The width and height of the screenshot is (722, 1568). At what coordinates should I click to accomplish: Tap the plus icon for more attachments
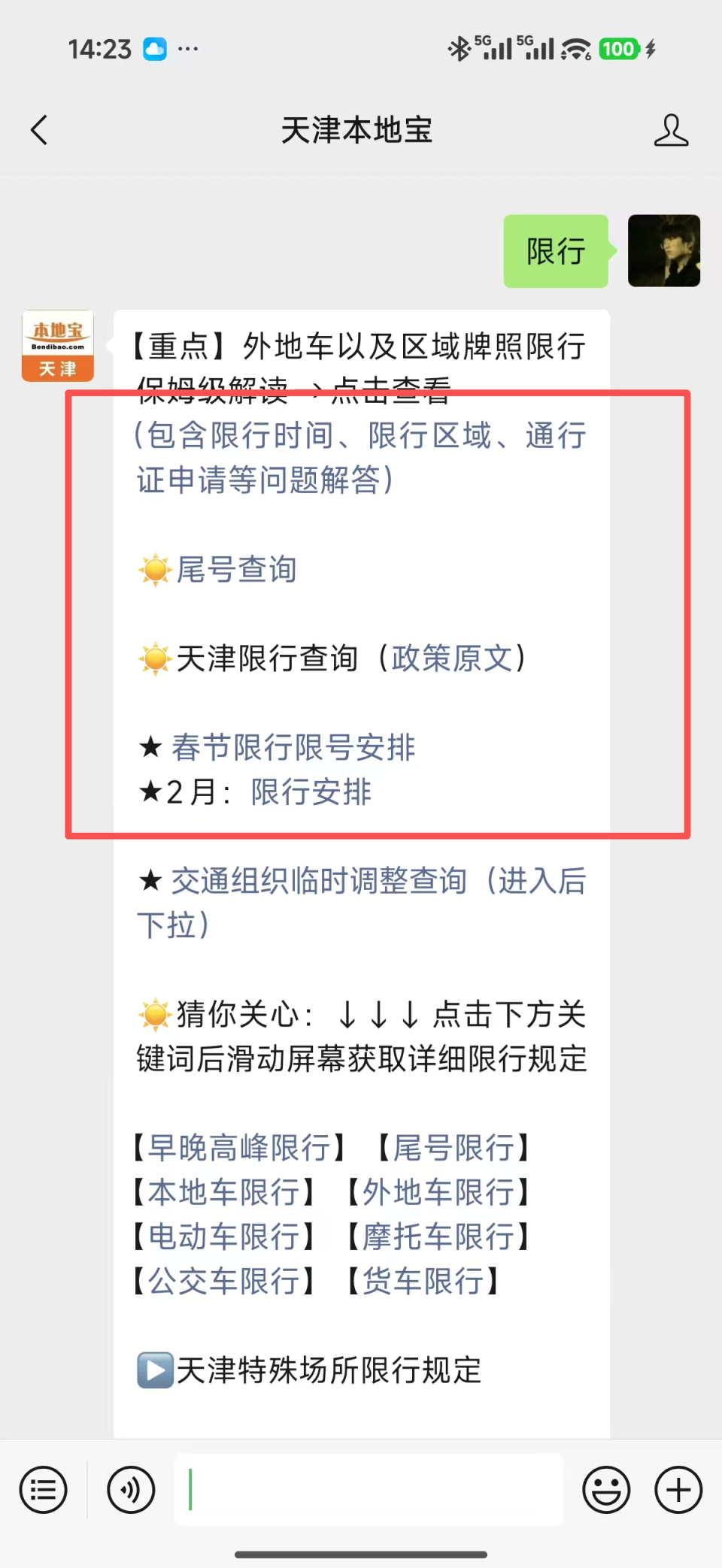(x=677, y=1490)
